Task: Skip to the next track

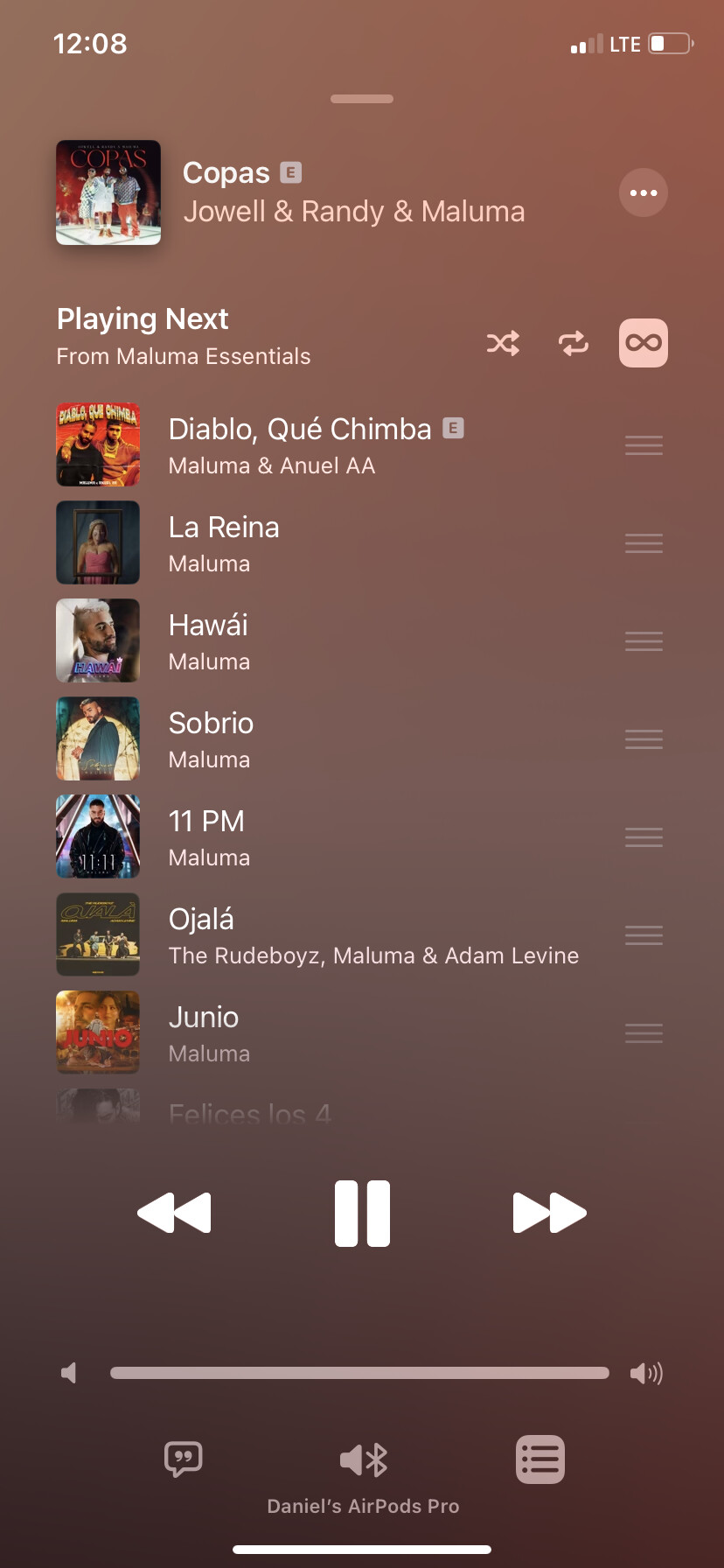Action: point(549,1213)
